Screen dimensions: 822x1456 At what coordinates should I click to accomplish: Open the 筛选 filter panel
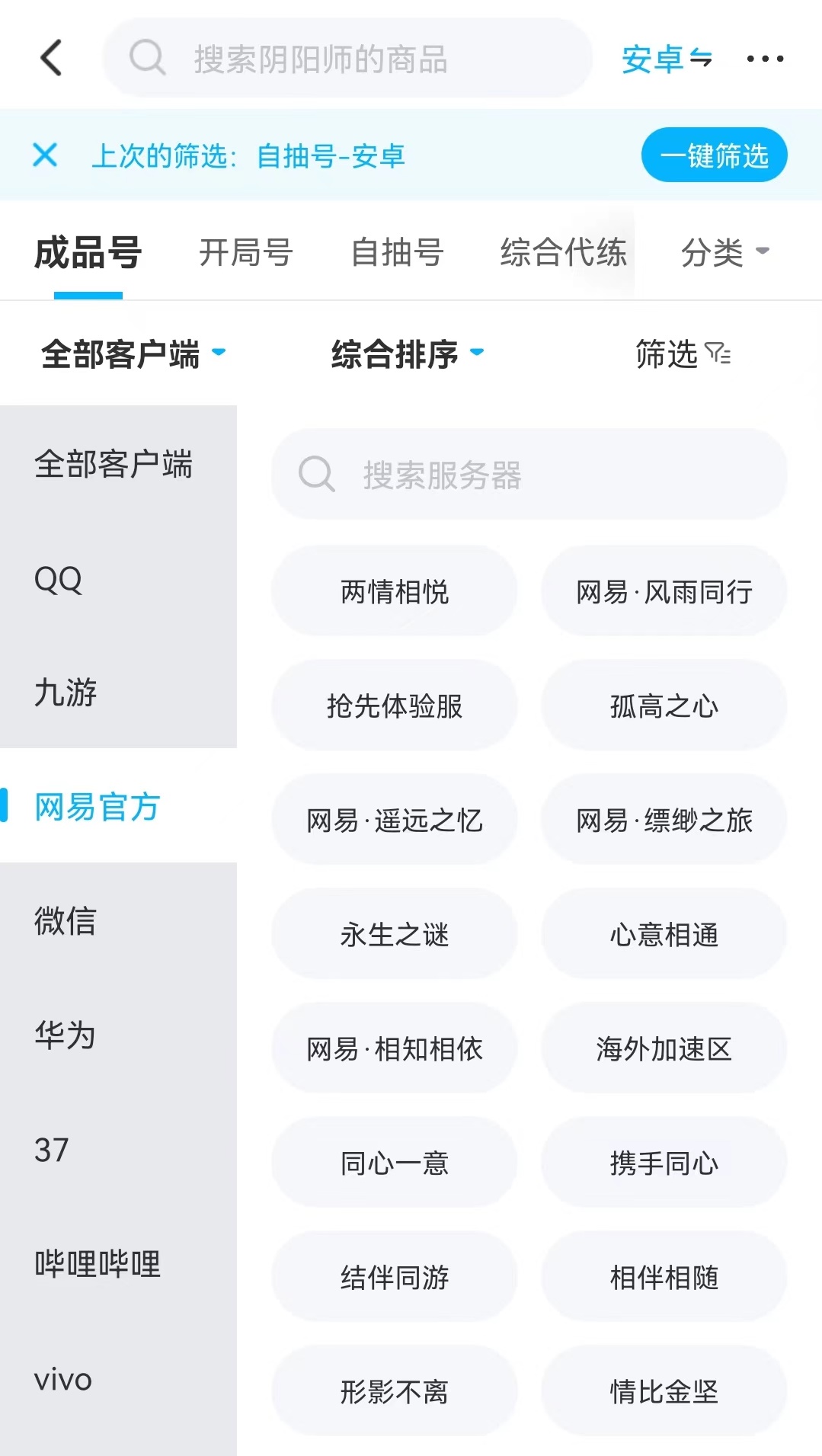point(683,354)
